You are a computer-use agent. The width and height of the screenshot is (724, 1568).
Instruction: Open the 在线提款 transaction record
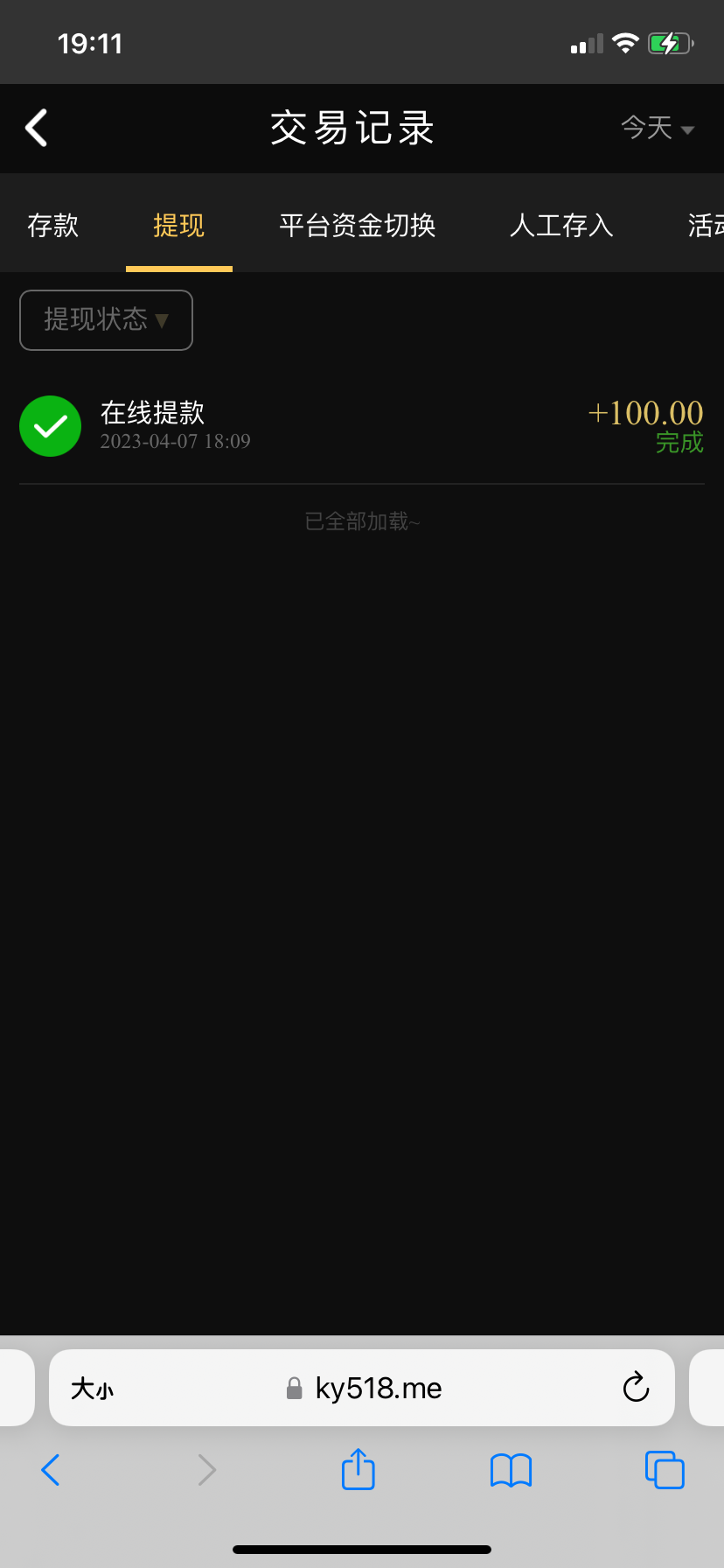(x=362, y=427)
